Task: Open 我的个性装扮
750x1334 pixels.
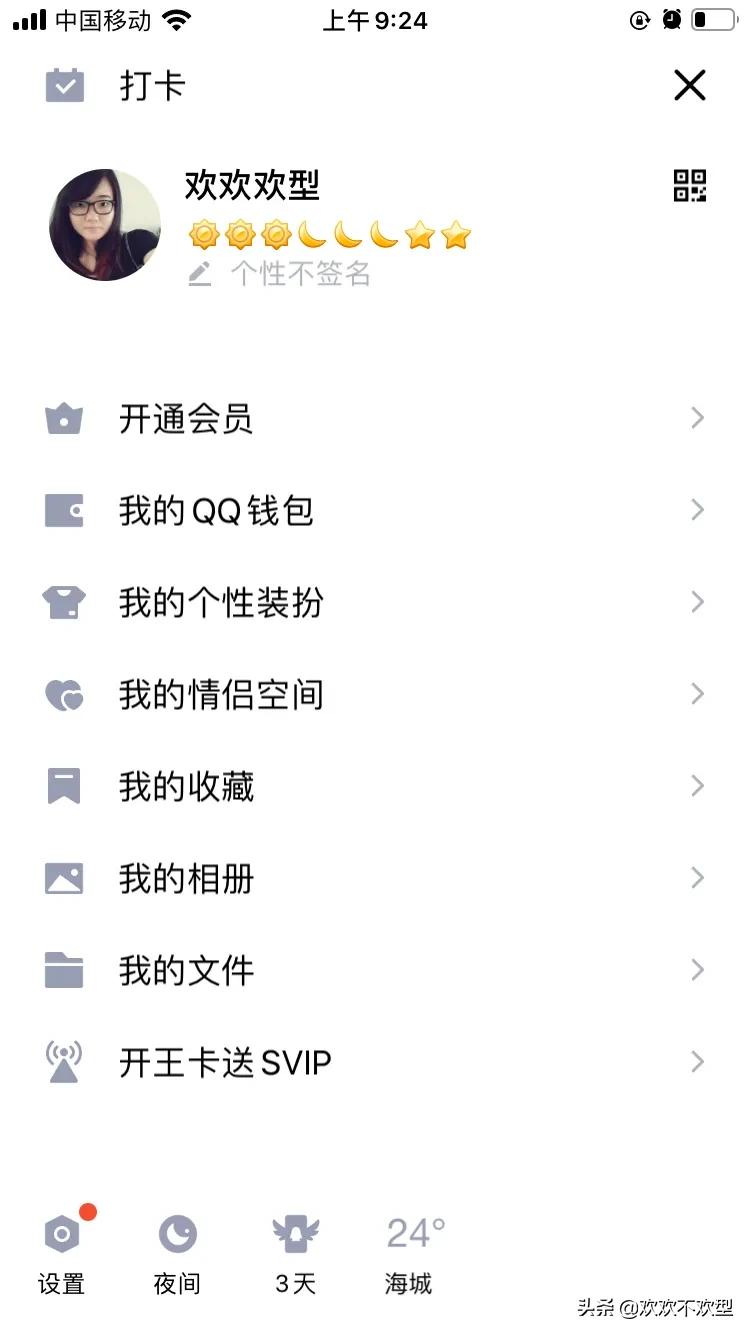Action: tap(375, 602)
